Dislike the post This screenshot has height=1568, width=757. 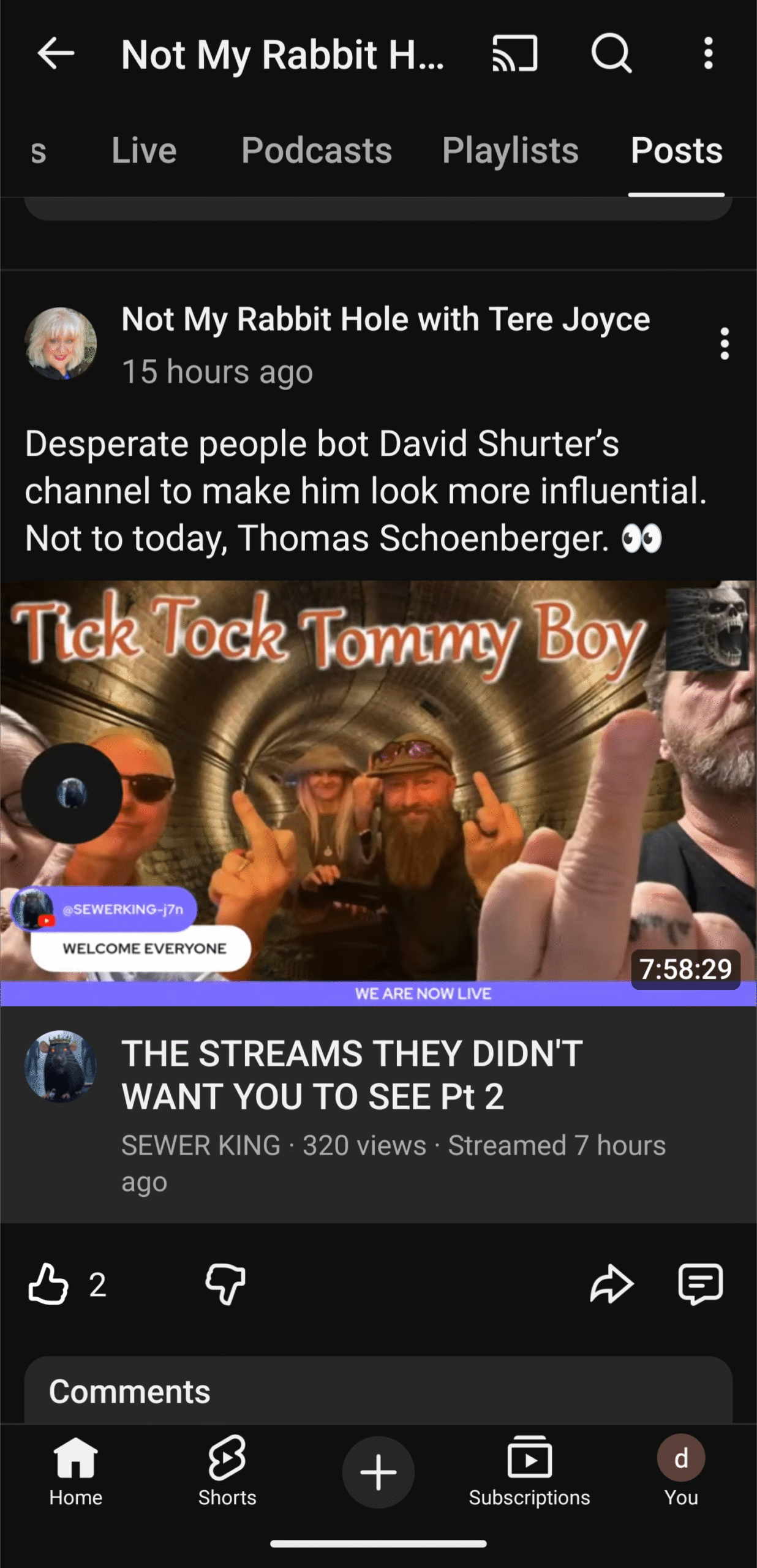coord(225,1284)
